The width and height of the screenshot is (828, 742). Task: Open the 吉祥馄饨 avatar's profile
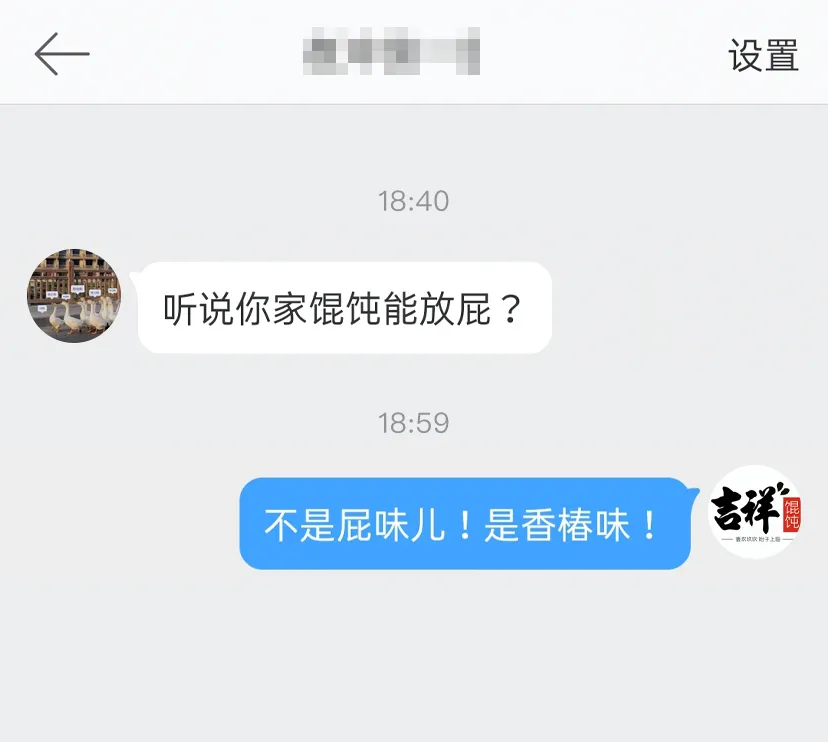tap(755, 512)
